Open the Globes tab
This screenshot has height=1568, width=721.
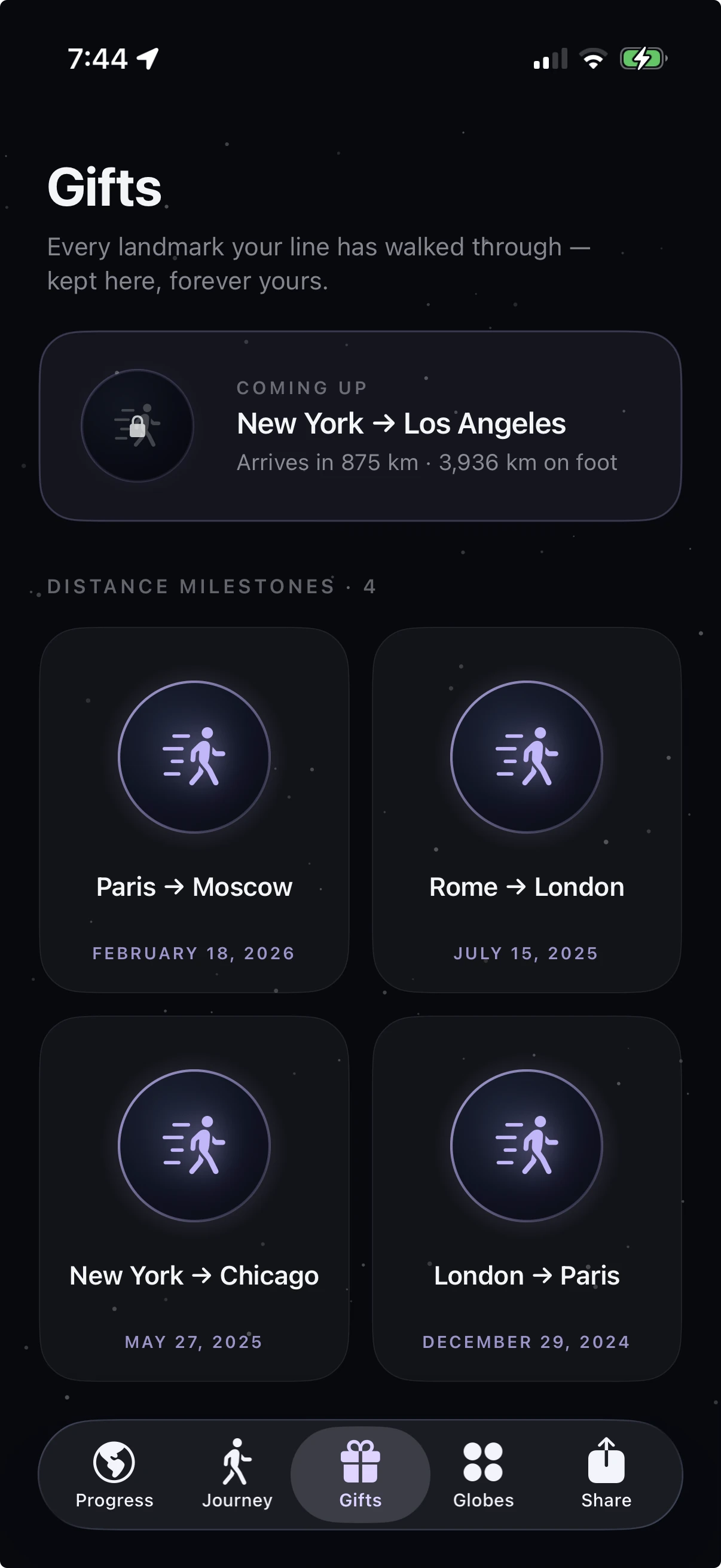[483, 1474]
